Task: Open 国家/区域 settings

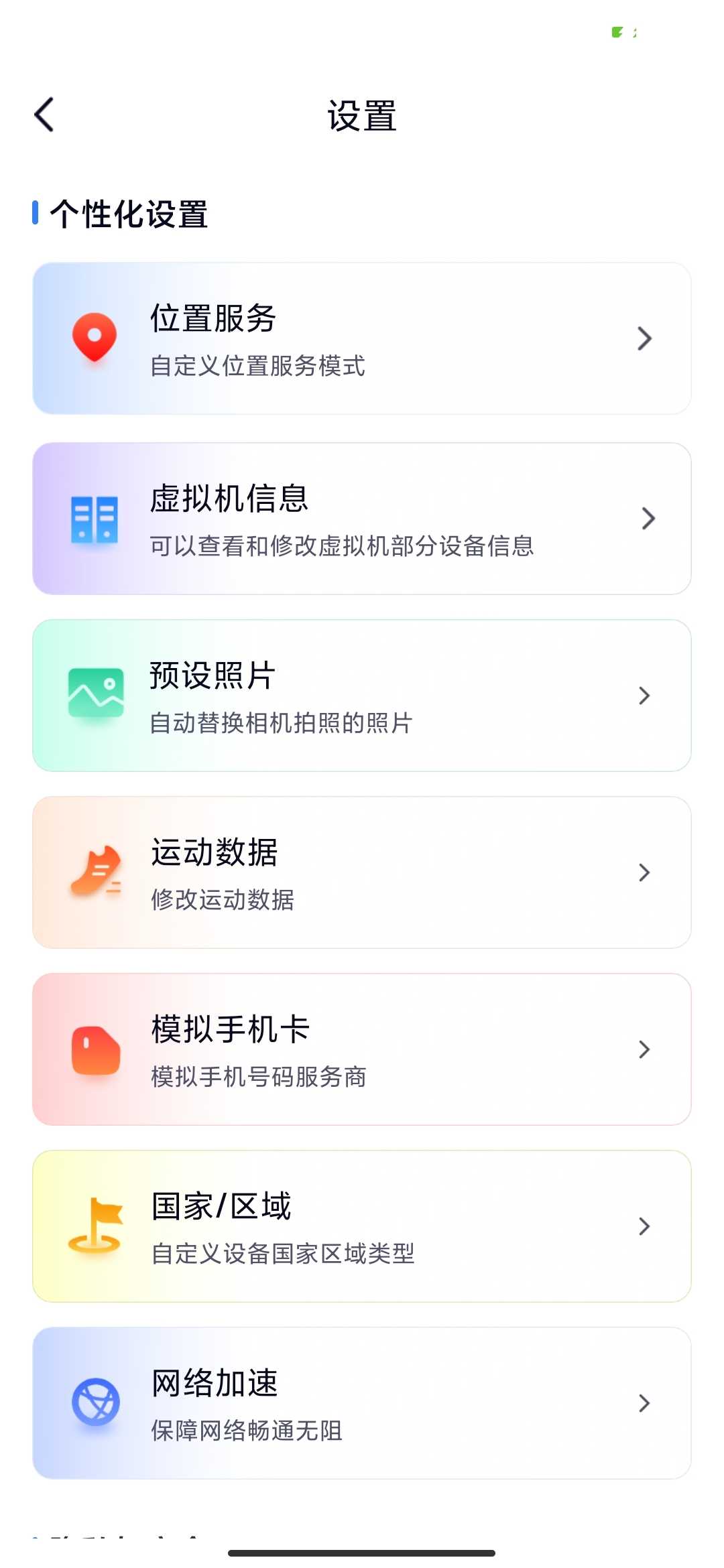Action: tap(362, 1226)
